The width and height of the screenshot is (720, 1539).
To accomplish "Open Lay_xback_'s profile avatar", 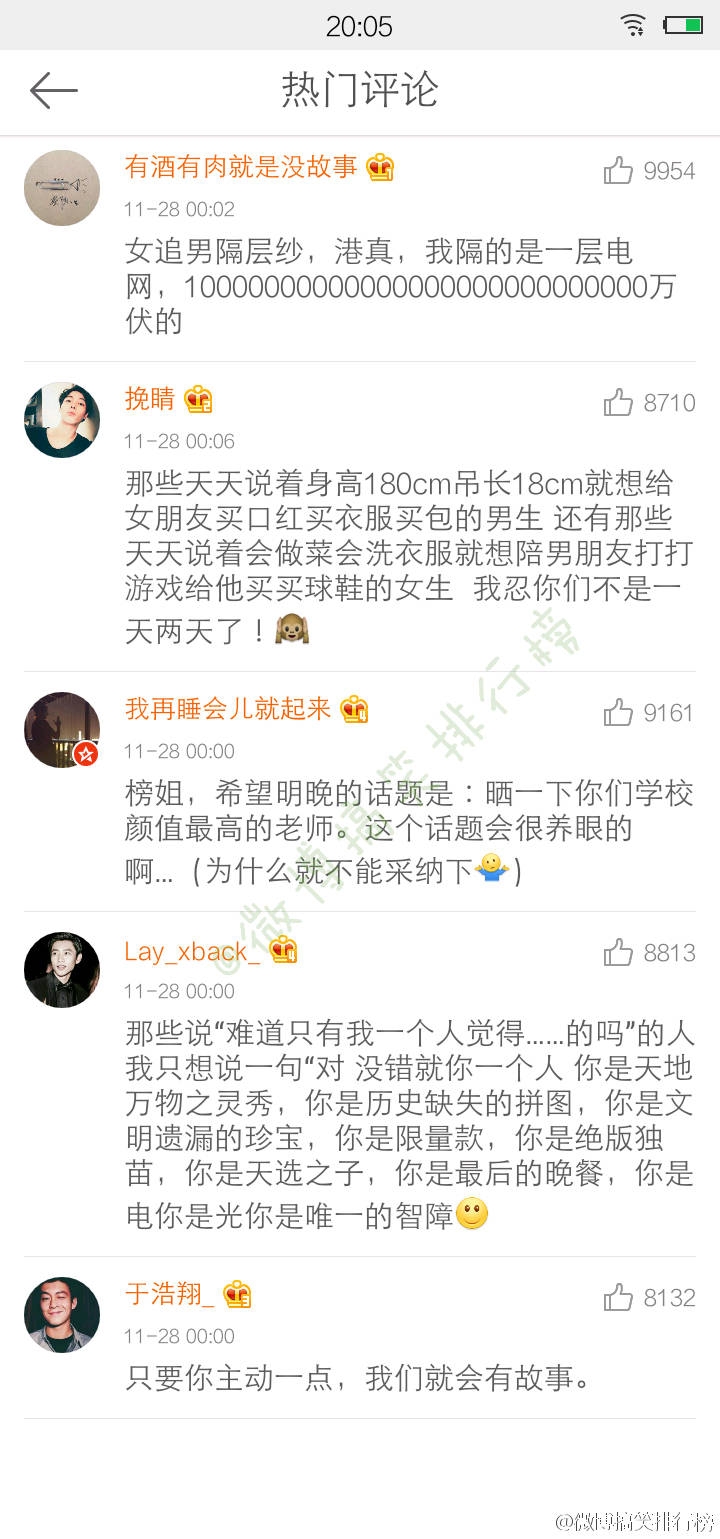I will click(62, 969).
